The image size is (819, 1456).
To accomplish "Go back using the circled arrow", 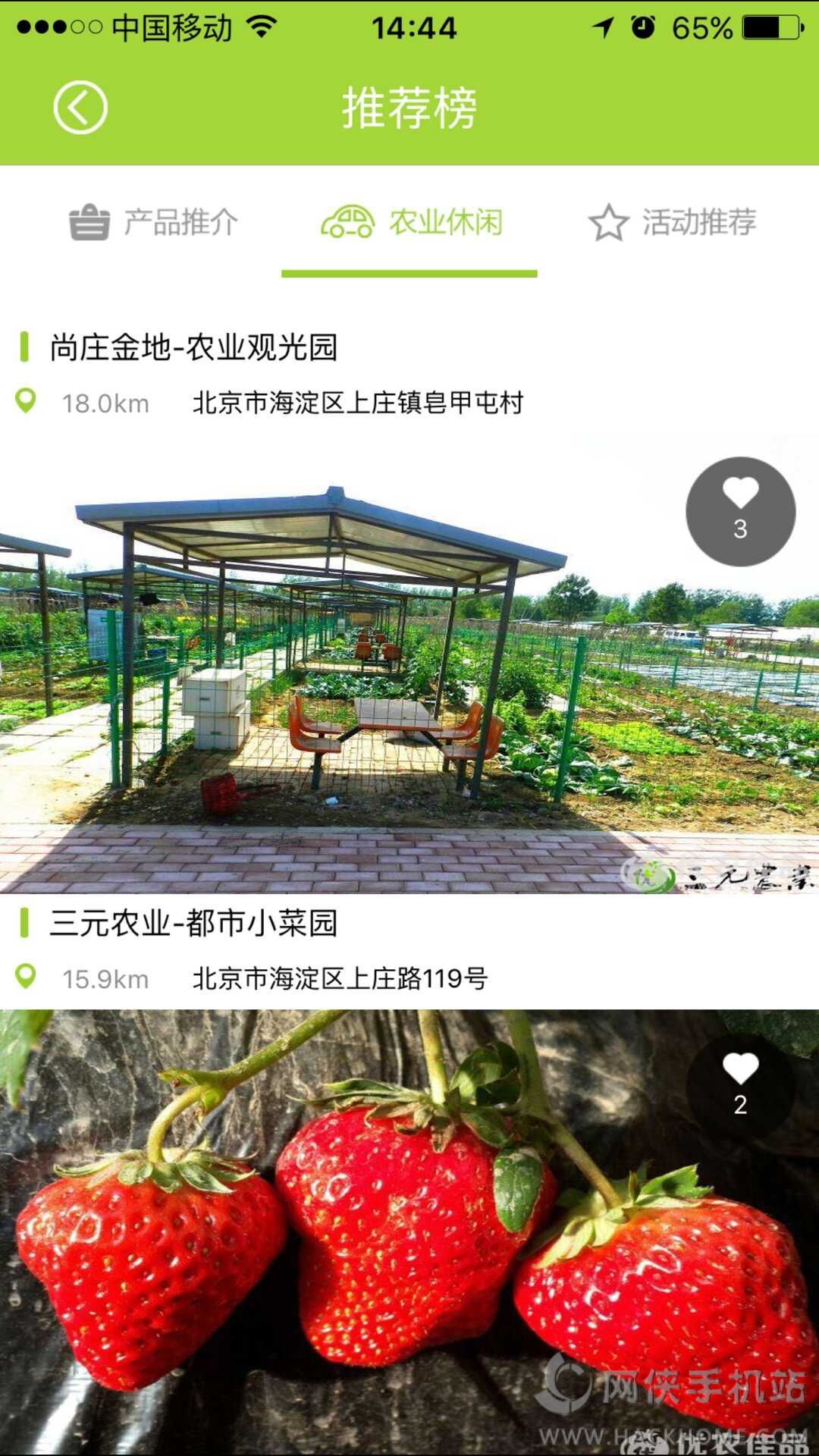I will 80,108.
